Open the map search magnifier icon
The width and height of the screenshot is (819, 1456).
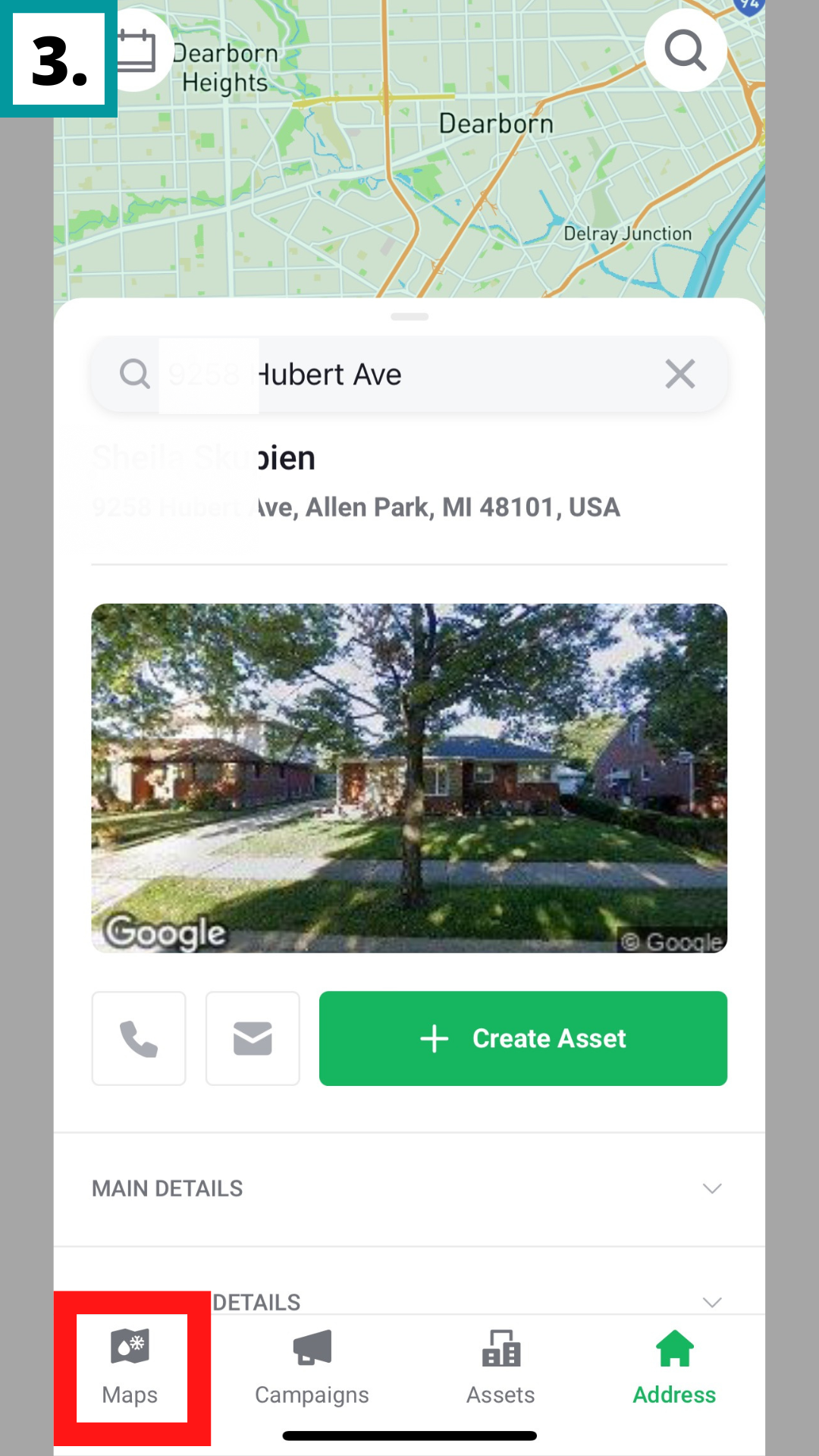[685, 50]
